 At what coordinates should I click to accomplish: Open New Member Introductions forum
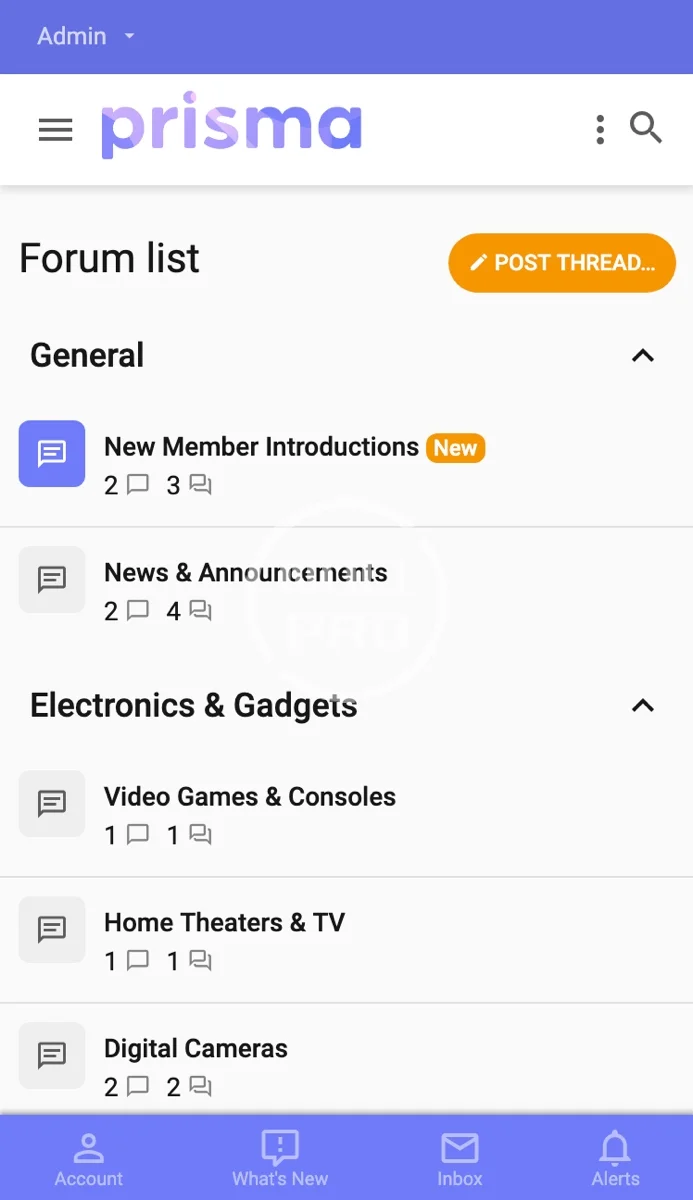(x=261, y=447)
